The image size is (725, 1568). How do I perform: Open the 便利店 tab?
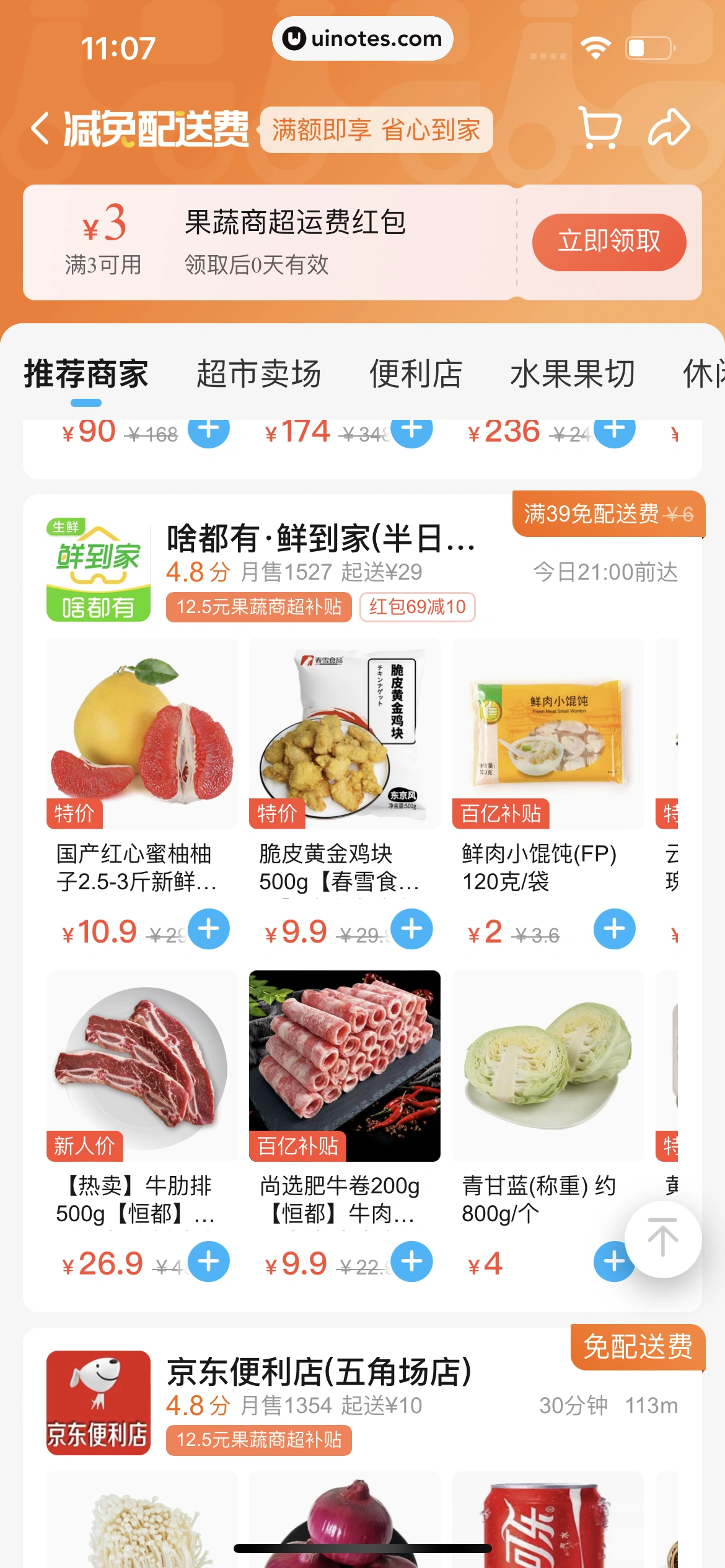click(416, 373)
